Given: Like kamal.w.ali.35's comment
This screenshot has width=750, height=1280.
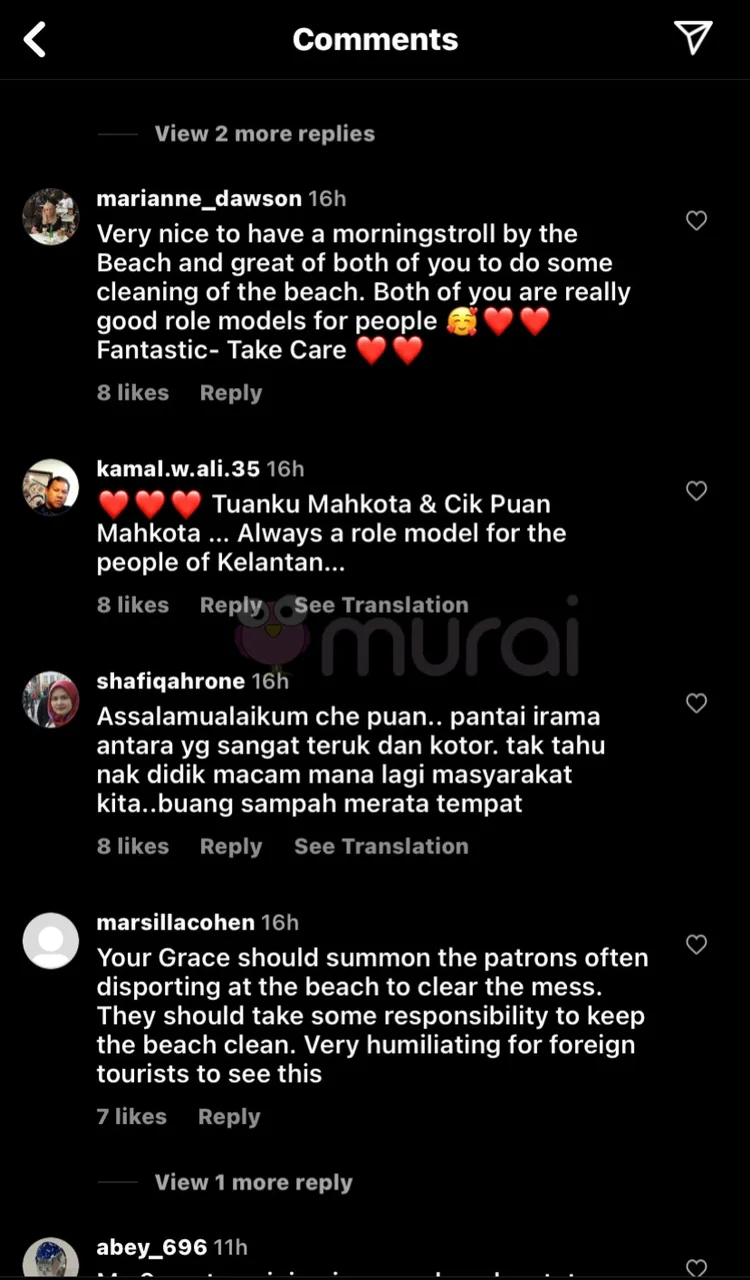Looking at the screenshot, I should point(697,491).
